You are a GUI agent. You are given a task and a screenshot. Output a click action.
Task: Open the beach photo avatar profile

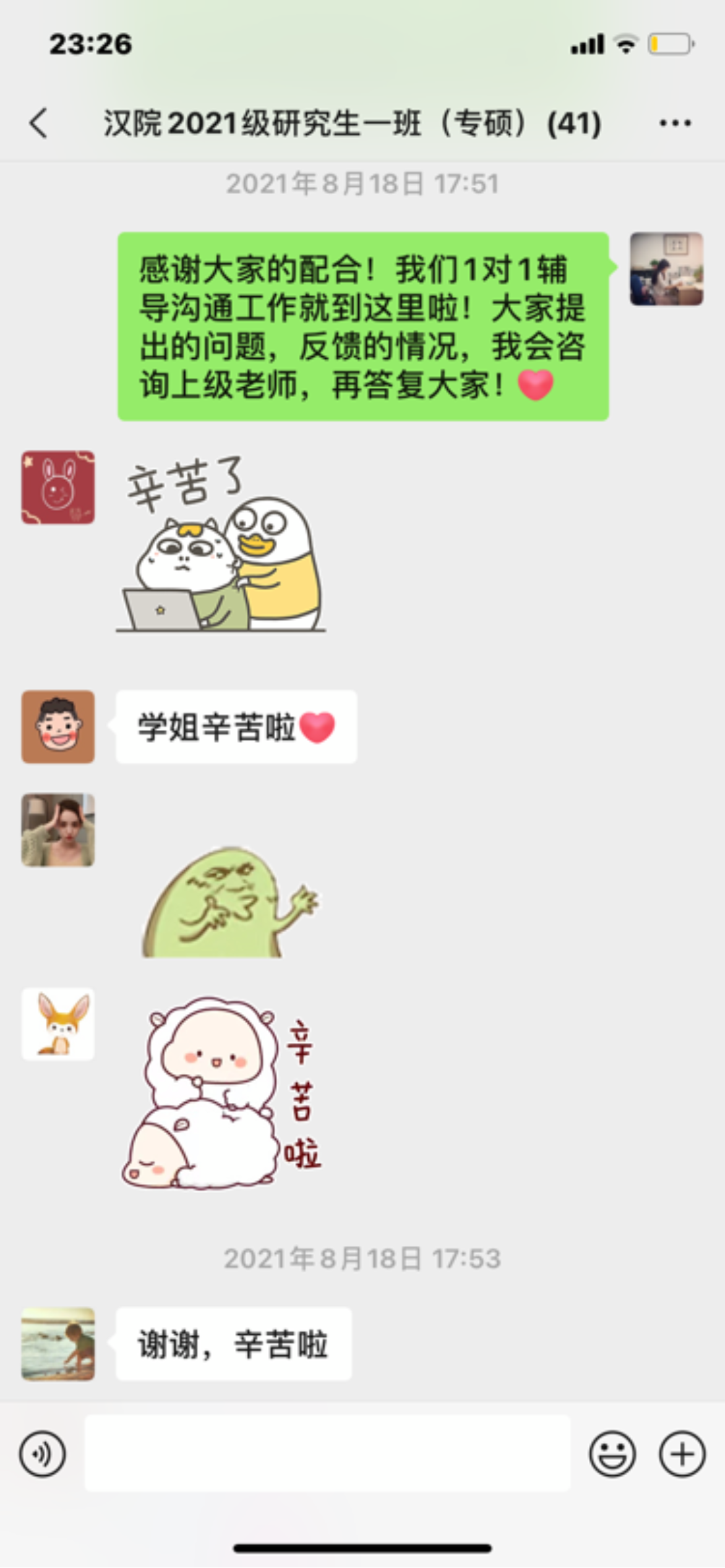tap(58, 1344)
